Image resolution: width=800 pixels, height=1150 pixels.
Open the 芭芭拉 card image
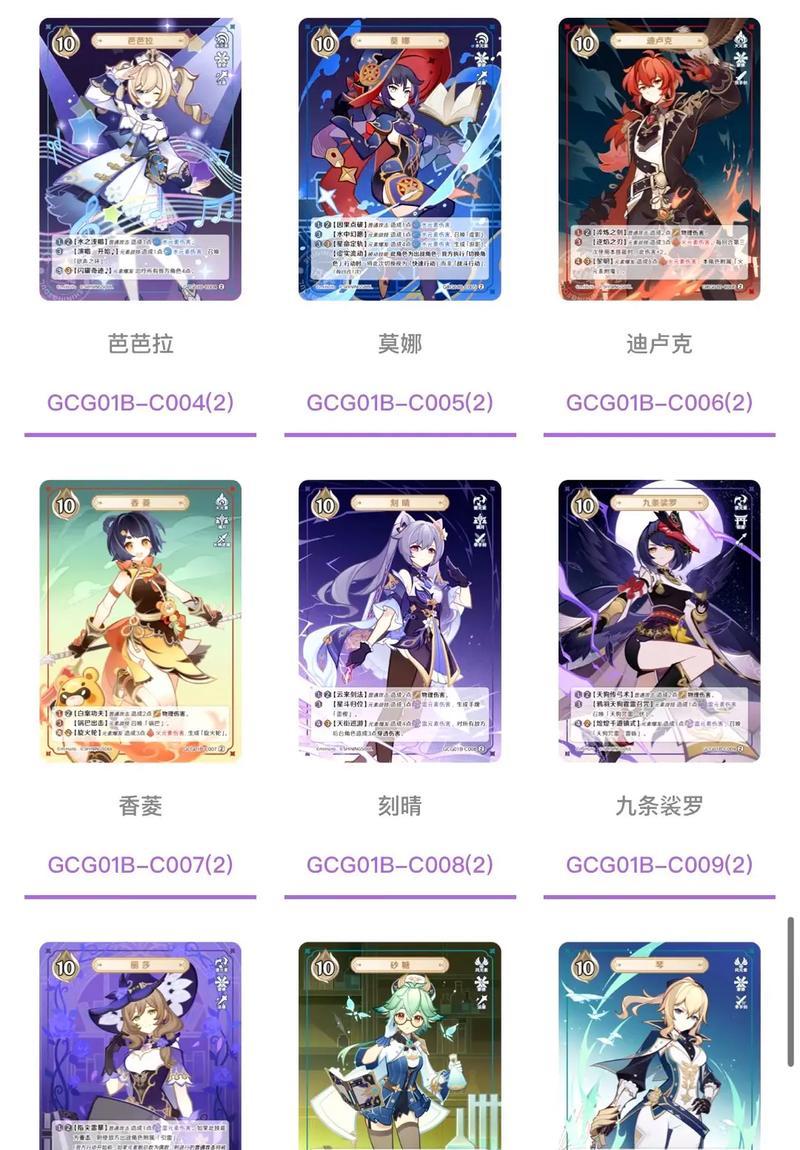click(x=140, y=160)
